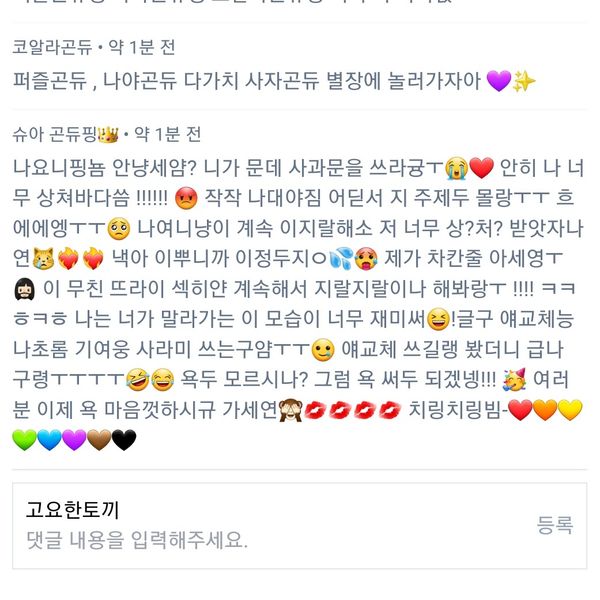The image size is (600, 600).
Task: Open commenter 코알라곤듀's profile
Action: (x=52, y=47)
